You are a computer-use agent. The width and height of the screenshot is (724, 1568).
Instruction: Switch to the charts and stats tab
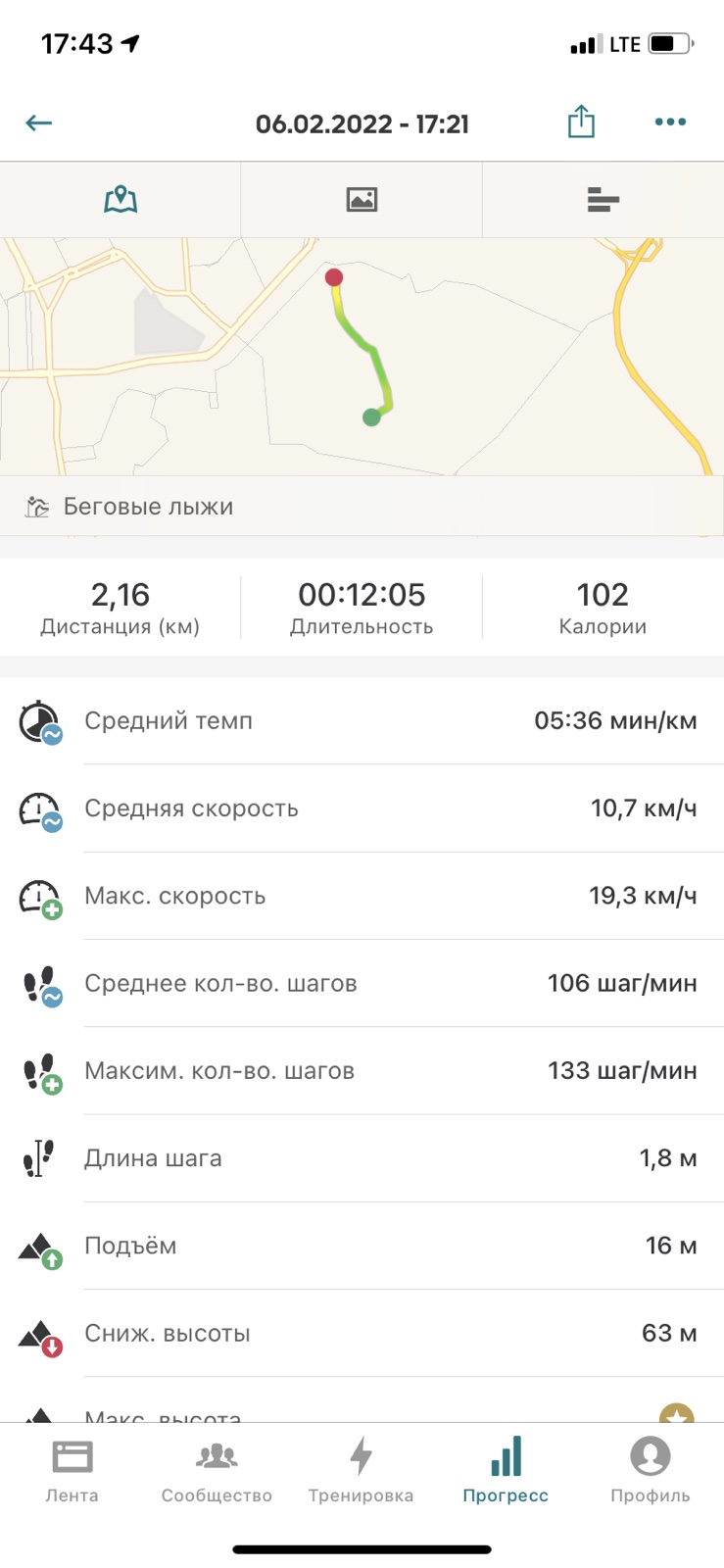click(x=603, y=200)
